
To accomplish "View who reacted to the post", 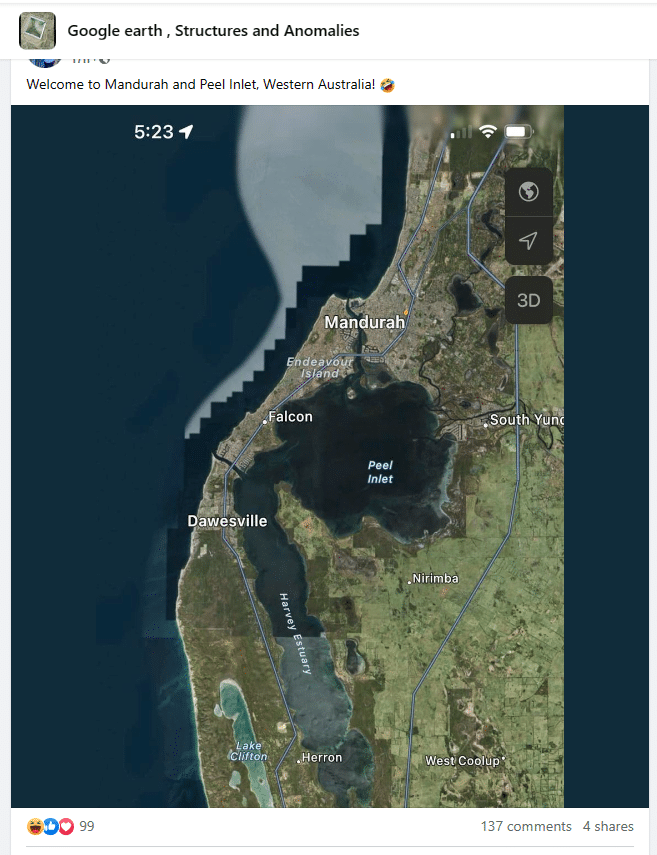I will 61,827.
